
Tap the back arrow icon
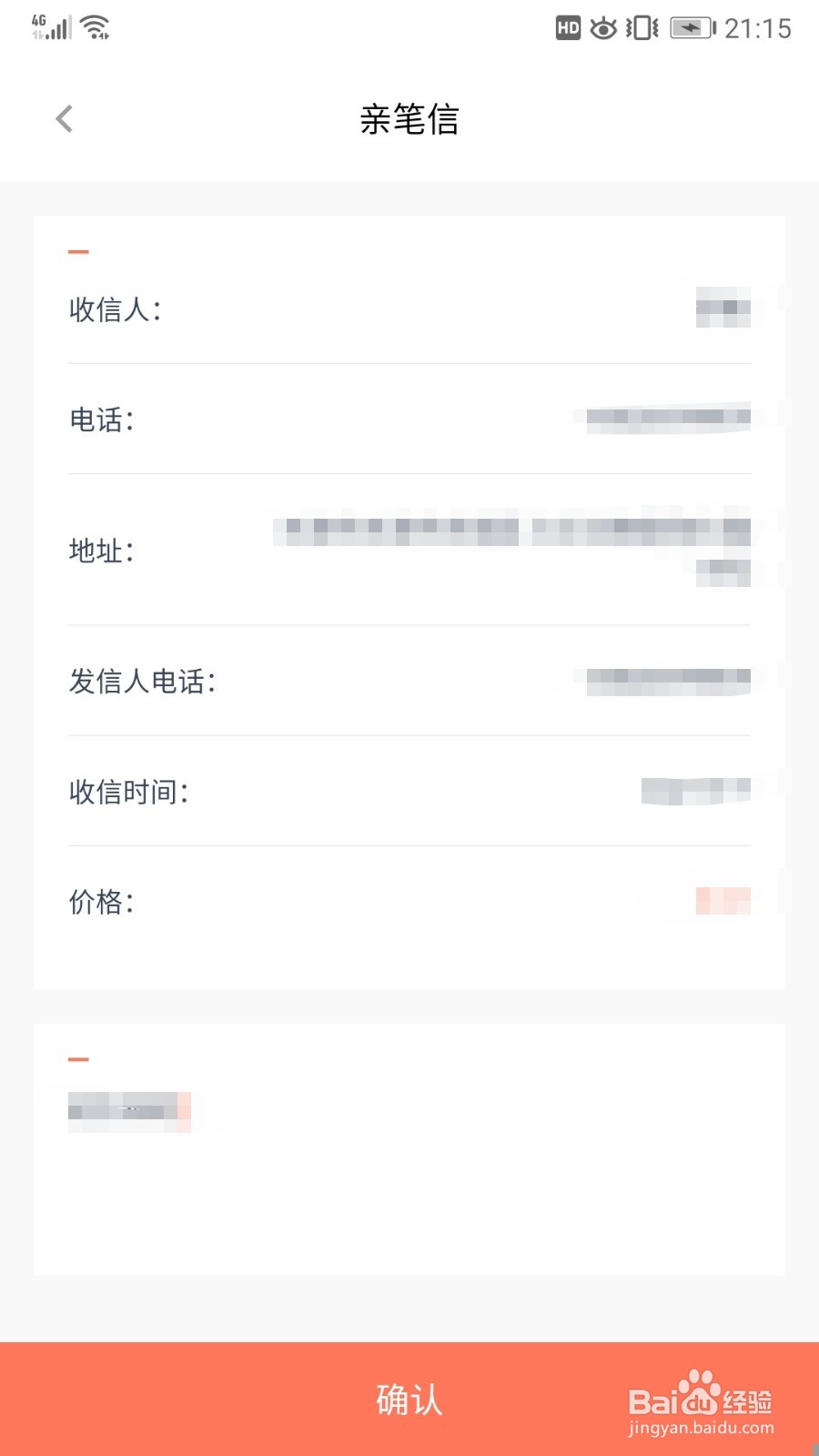click(x=64, y=118)
